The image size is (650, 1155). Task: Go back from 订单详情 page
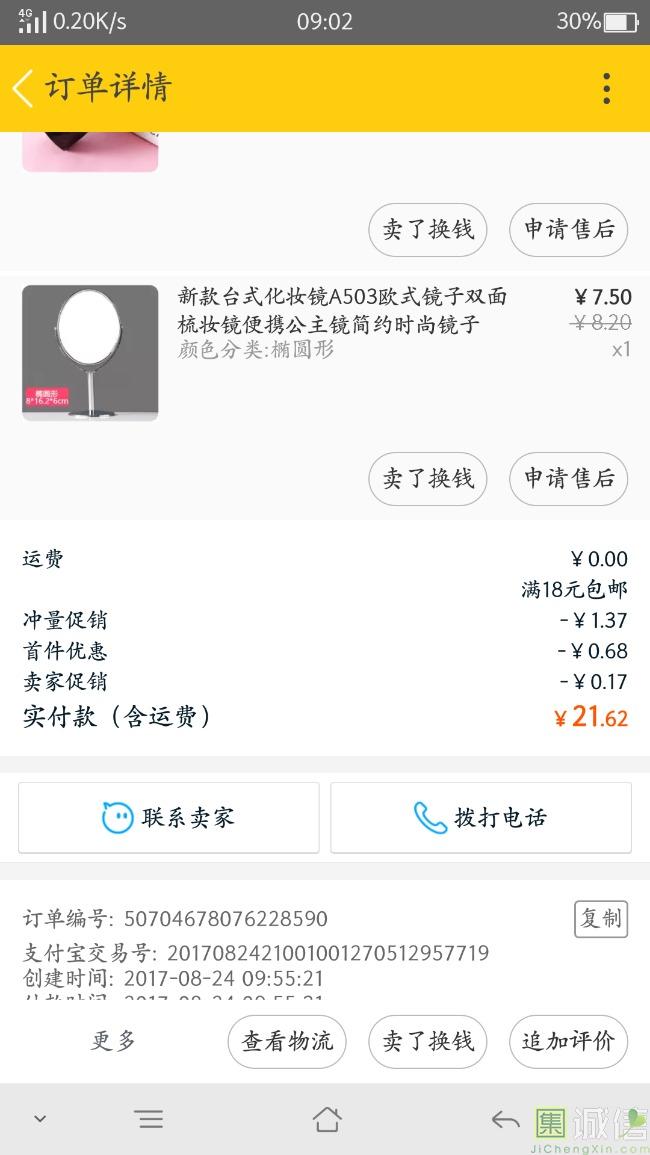(x=24, y=88)
